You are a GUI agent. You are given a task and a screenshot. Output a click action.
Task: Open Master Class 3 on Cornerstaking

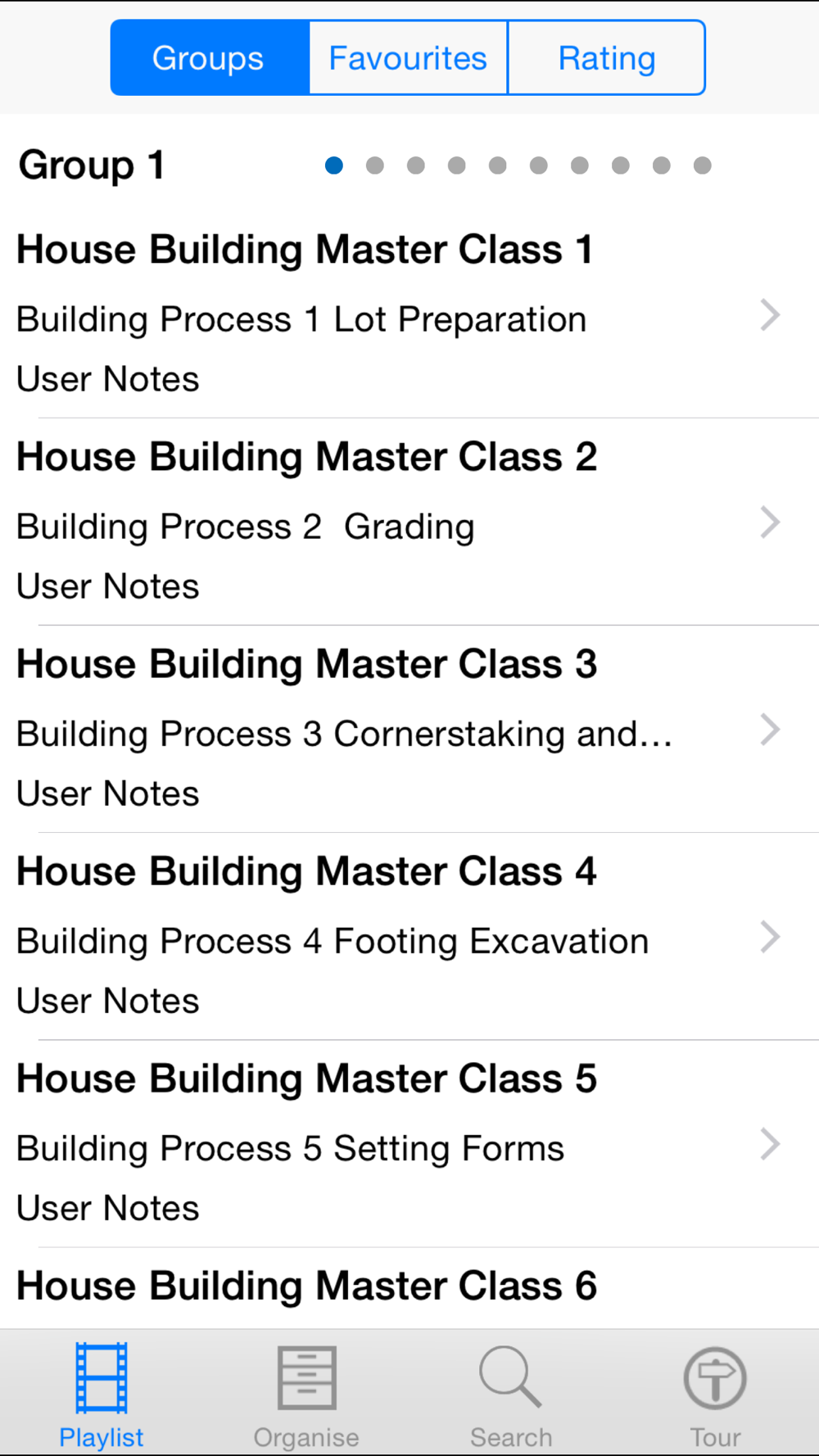coord(393,730)
